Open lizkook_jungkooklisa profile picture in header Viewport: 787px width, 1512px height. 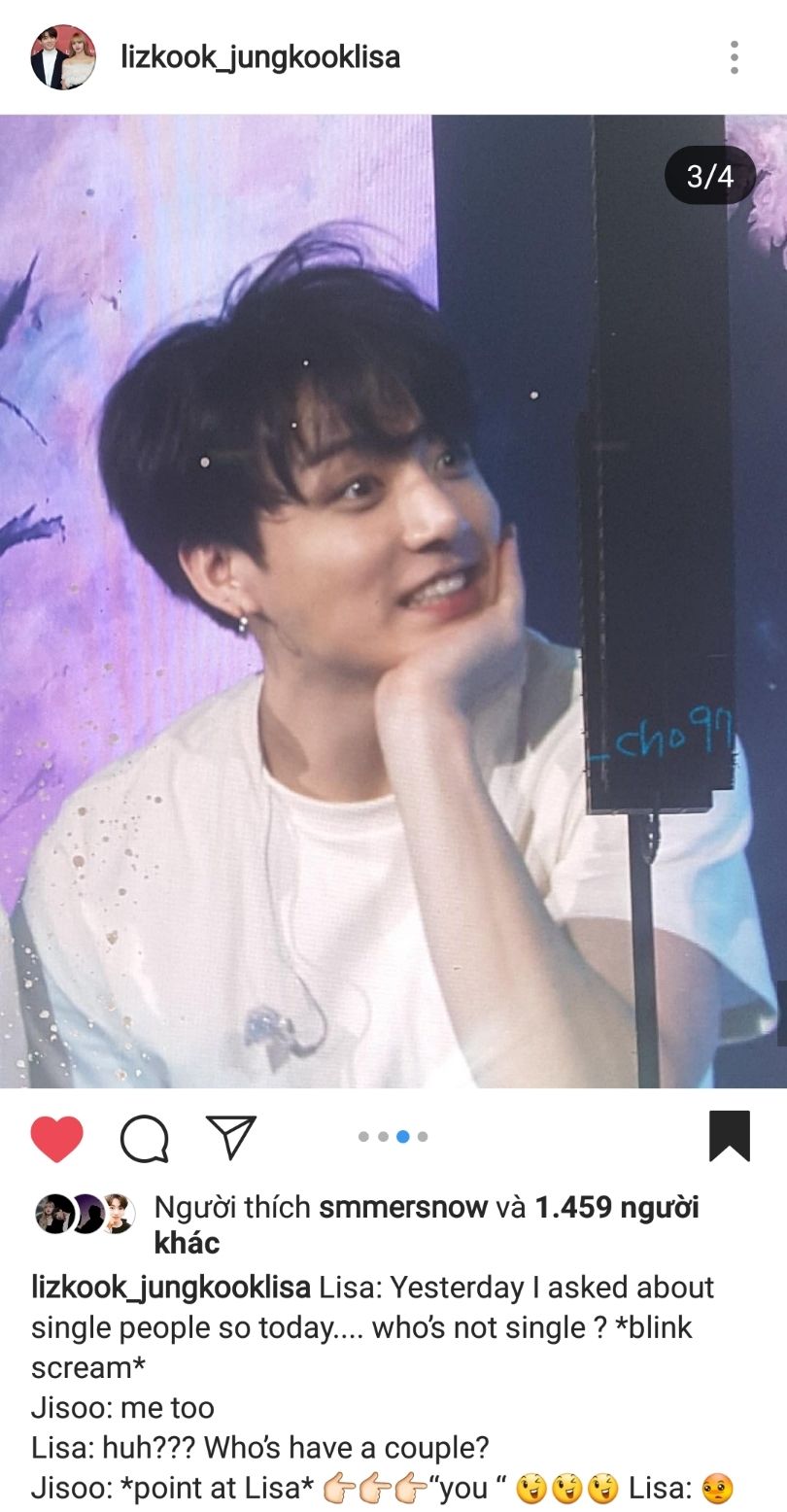(63, 57)
